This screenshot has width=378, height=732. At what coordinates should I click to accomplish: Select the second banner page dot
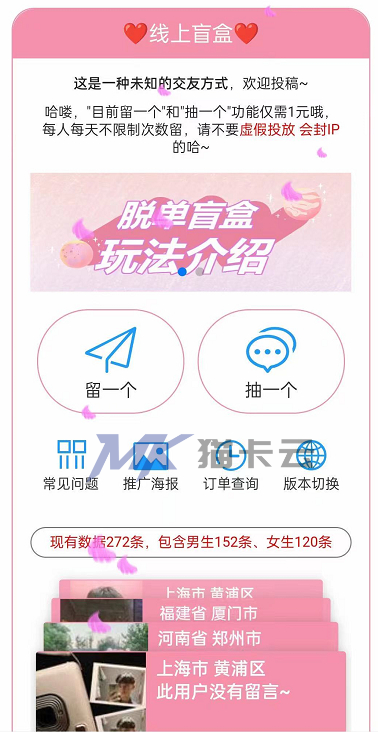pyautogui.click(x=199, y=272)
